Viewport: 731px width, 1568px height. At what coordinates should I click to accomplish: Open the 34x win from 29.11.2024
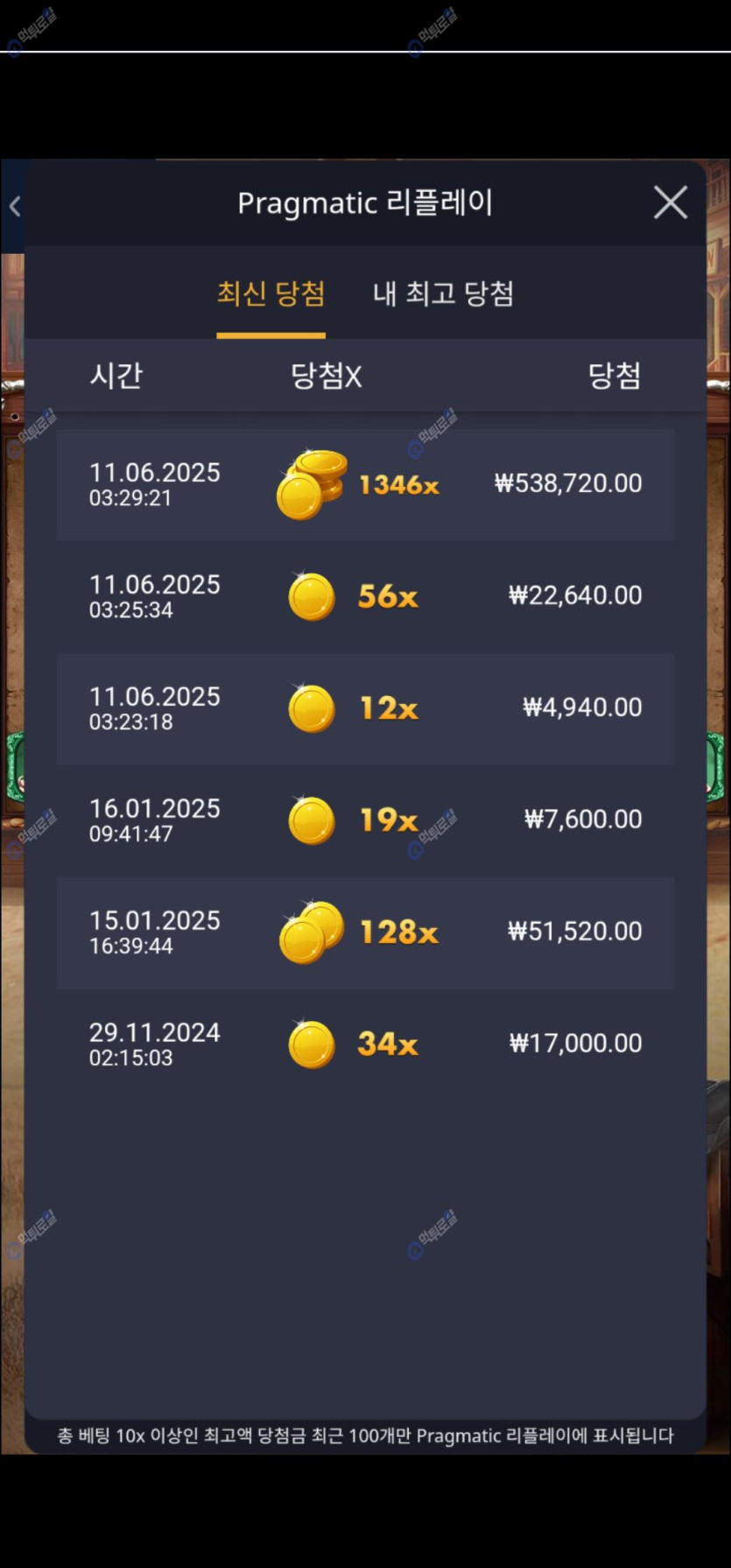[x=365, y=1044]
